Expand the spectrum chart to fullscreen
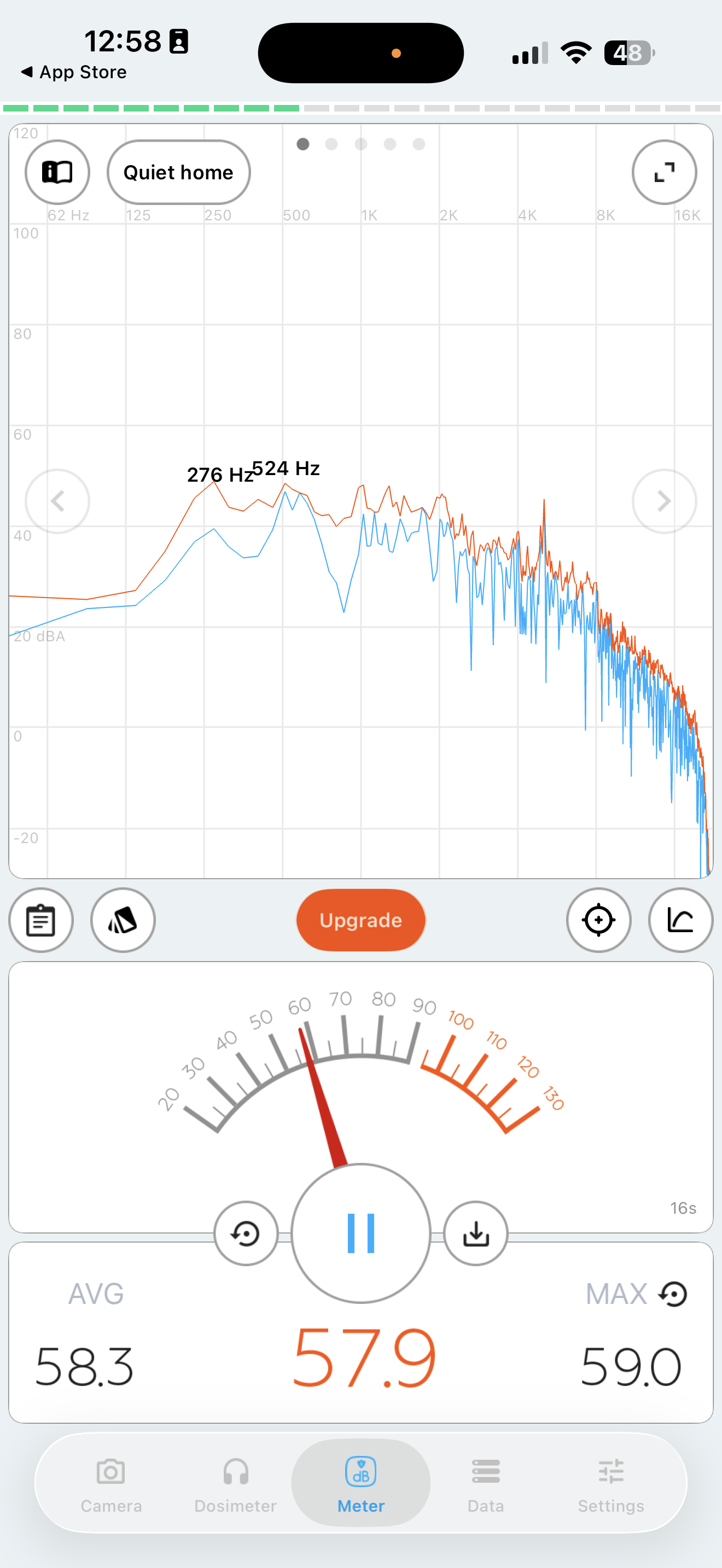Screen dimensions: 722x1568 point(664,172)
